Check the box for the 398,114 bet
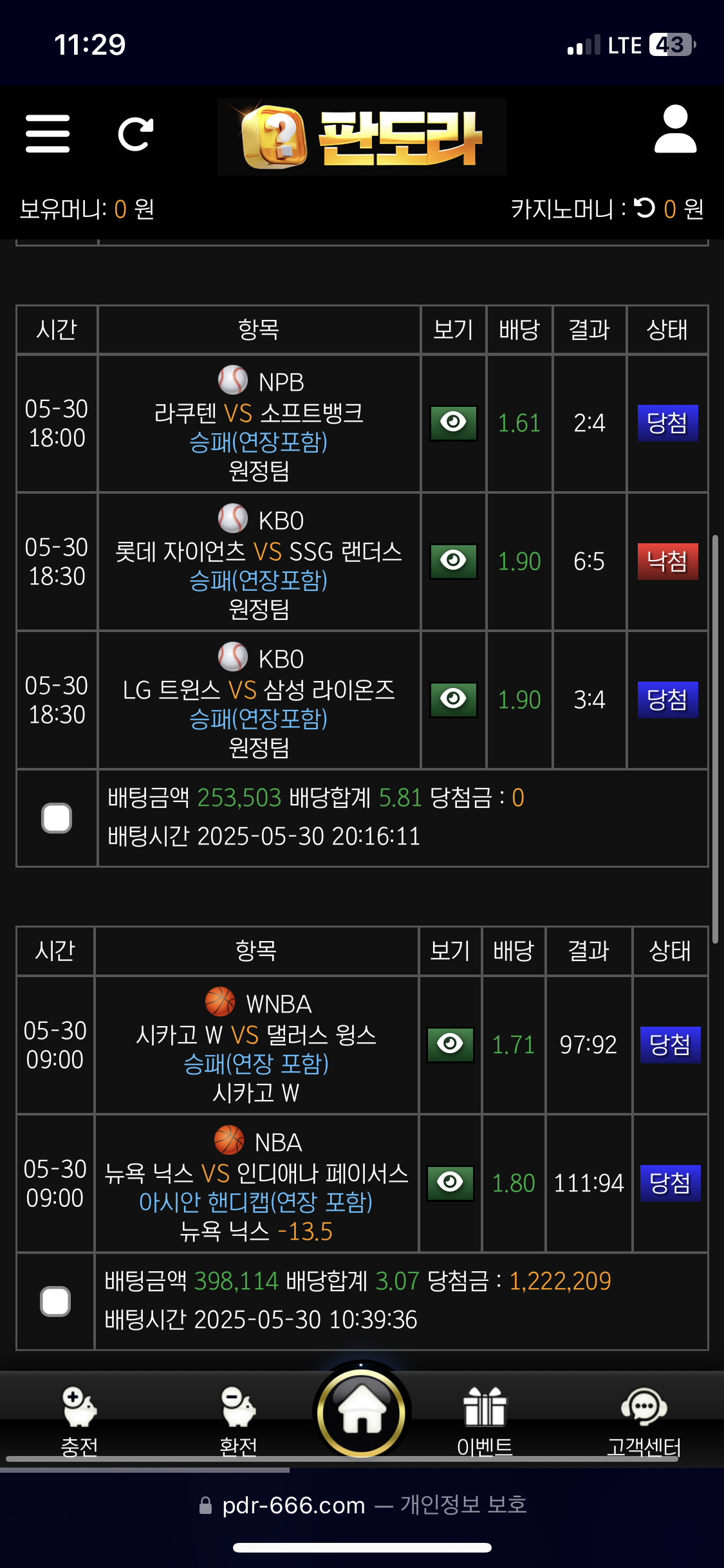The width and height of the screenshot is (724, 1568). [x=55, y=1301]
